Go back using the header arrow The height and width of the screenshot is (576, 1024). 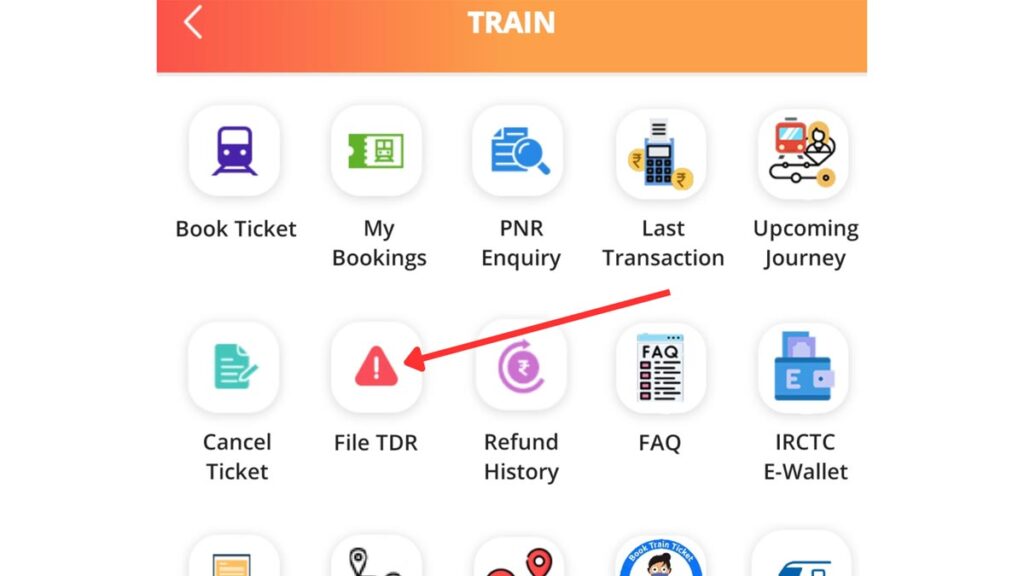(x=193, y=22)
